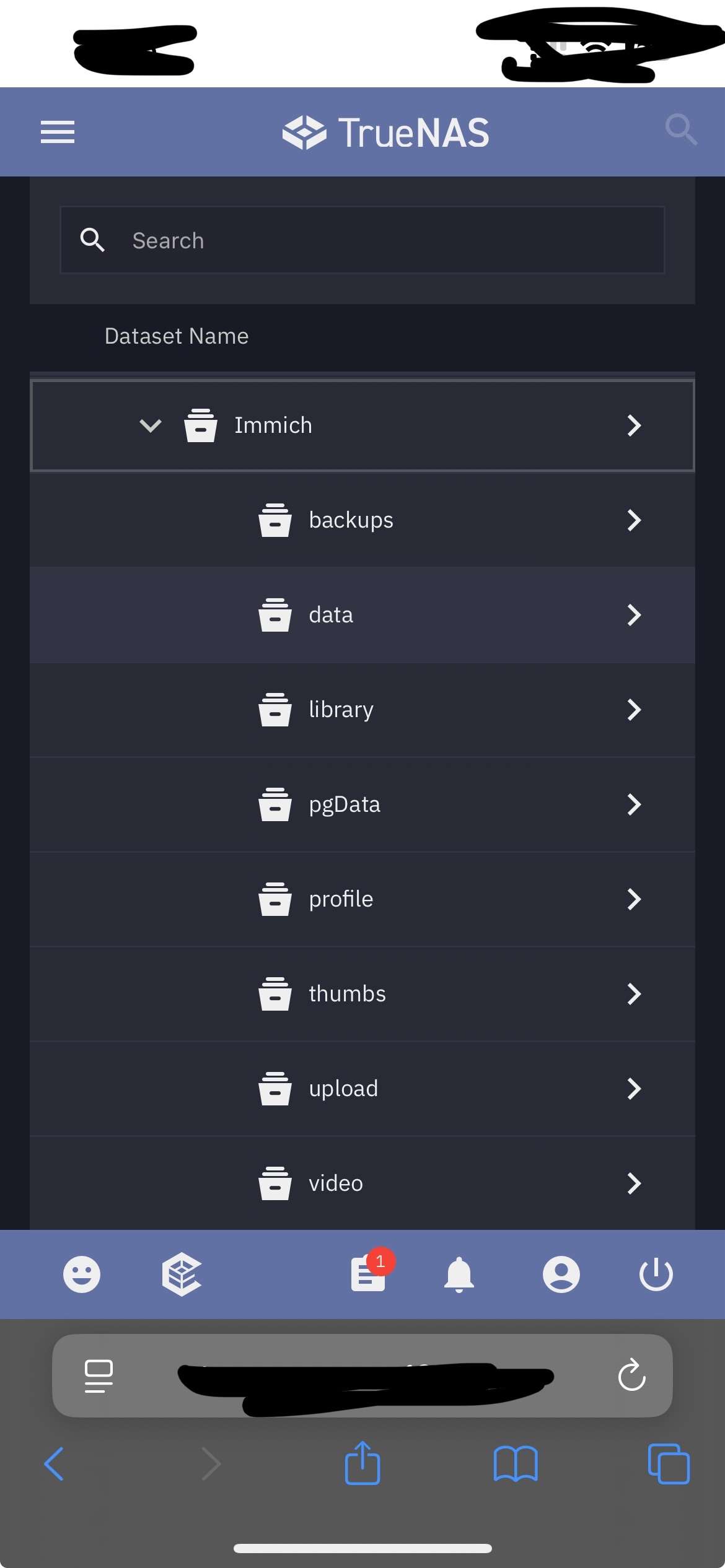
Task: Tap the TrueCommand status icon
Action: coord(182,1274)
